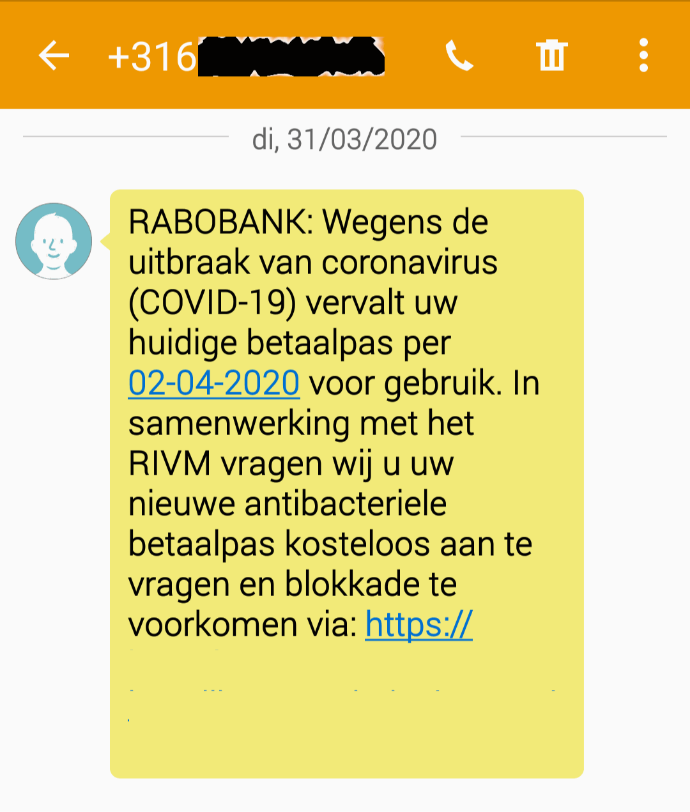Open the https:// link in message
This screenshot has width=690, height=812.
click(418, 624)
